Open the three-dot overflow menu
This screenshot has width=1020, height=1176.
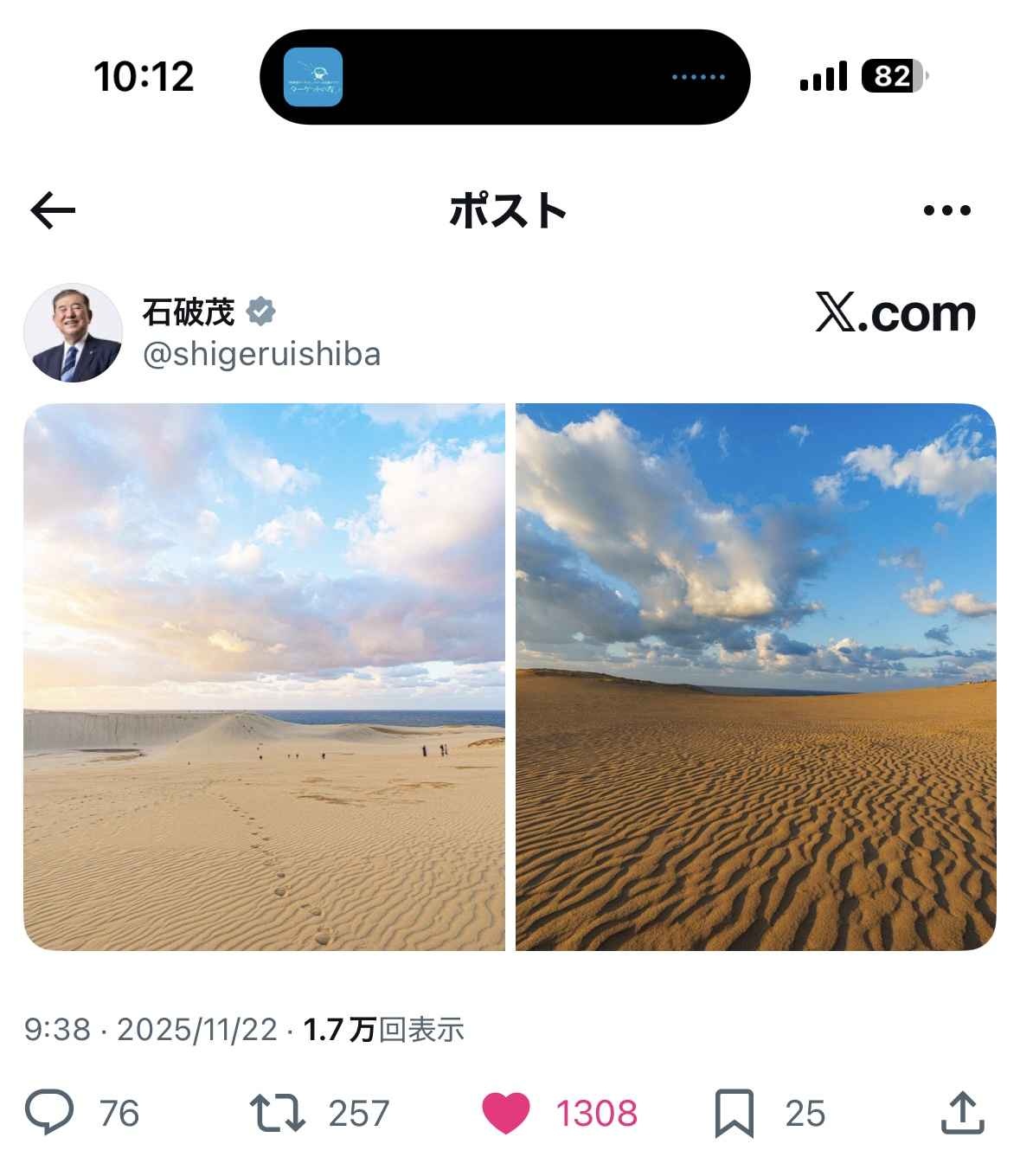pyautogui.click(x=946, y=210)
